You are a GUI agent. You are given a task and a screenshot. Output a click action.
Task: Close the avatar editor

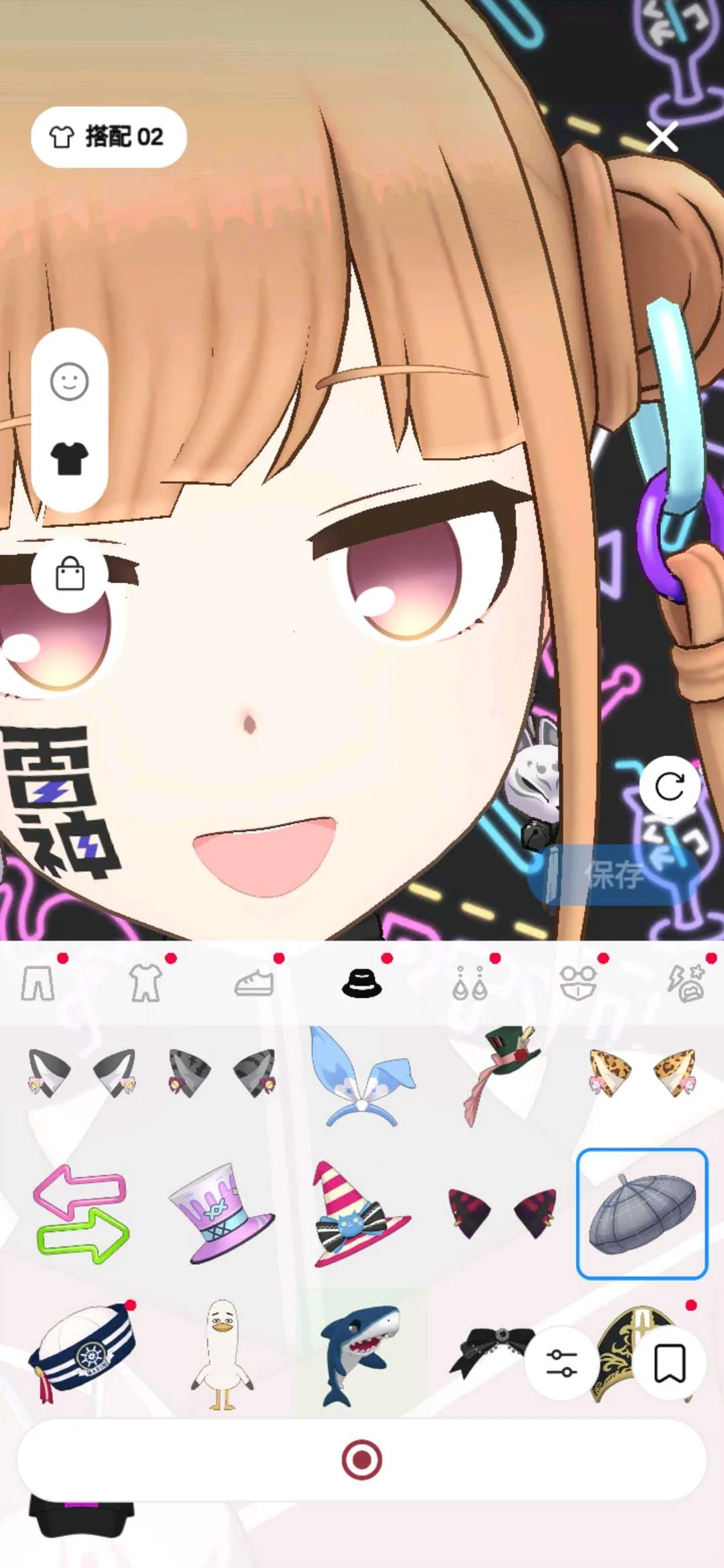coord(662,138)
